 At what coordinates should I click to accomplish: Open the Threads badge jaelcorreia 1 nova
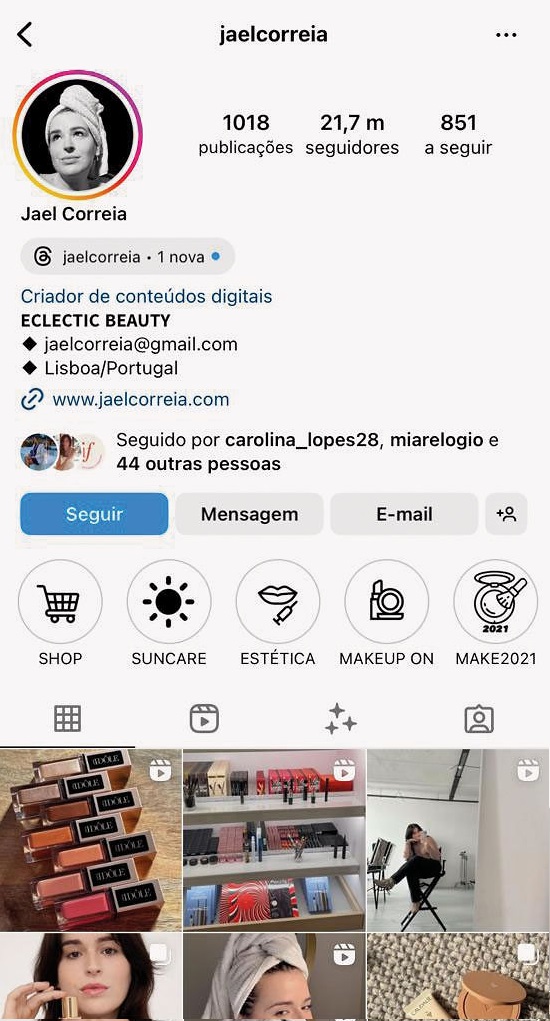pyautogui.click(x=127, y=257)
